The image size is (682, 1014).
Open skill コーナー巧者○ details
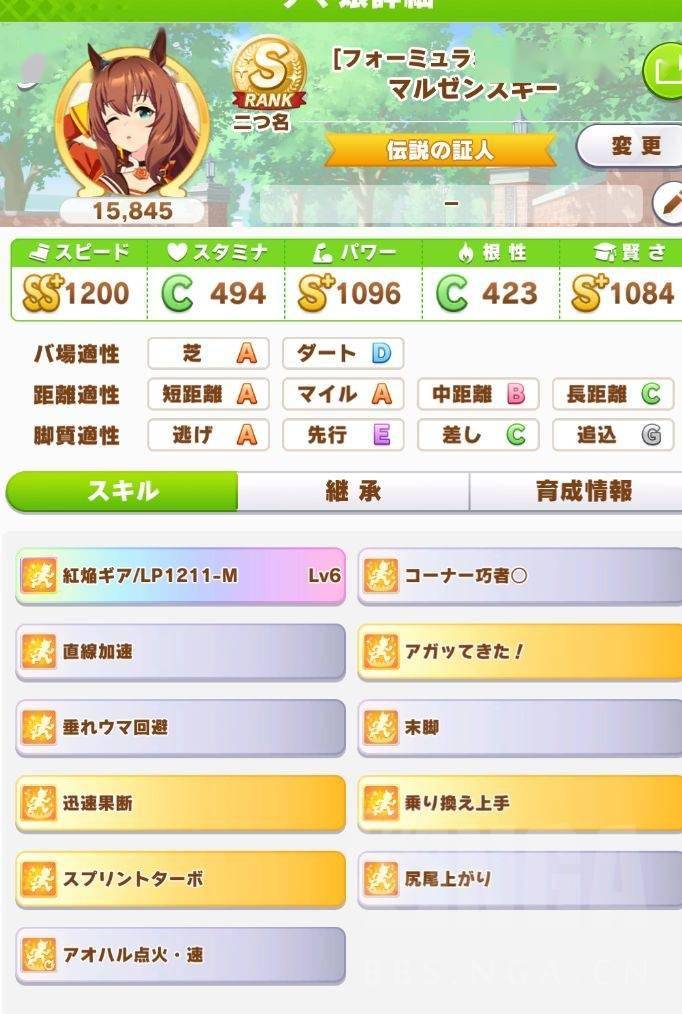point(520,575)
